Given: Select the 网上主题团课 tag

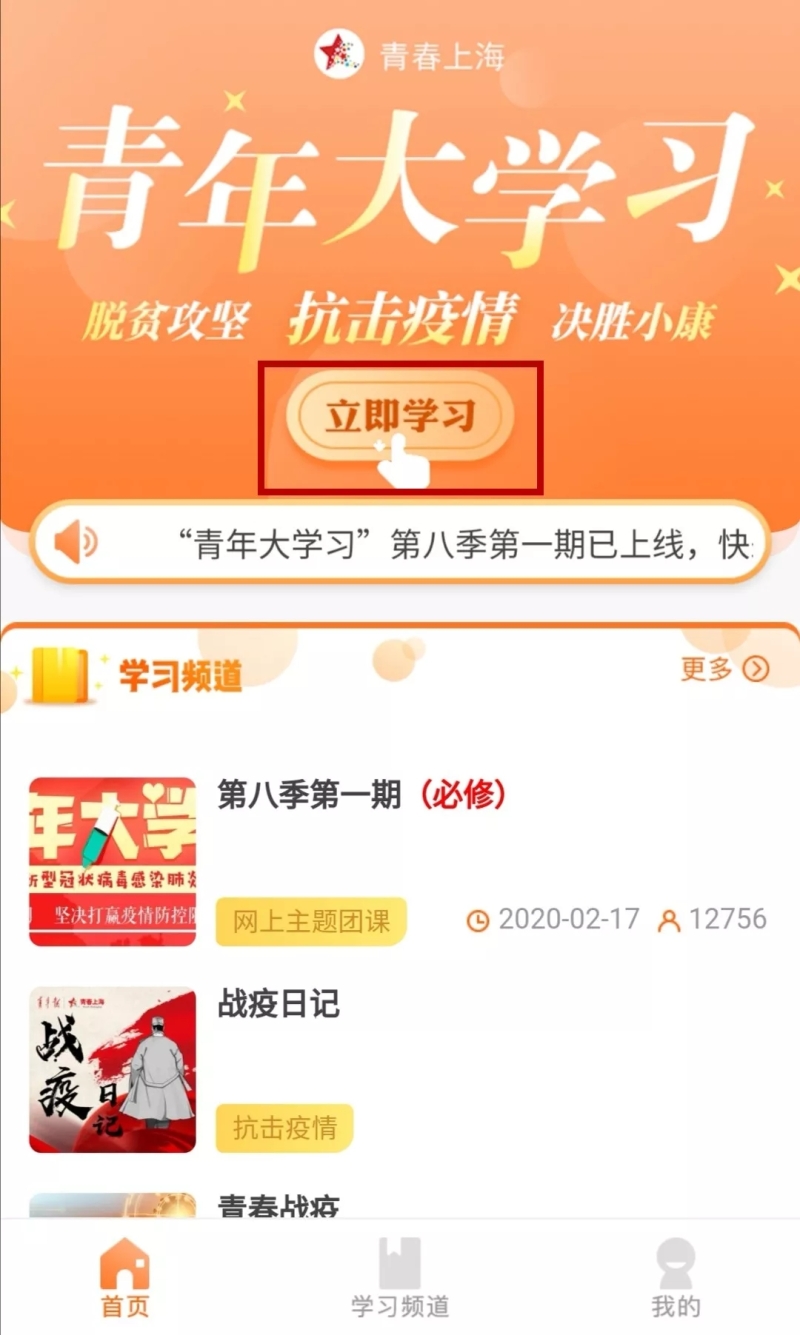Looking at the screenshot, I should click(x=311, y=921).
